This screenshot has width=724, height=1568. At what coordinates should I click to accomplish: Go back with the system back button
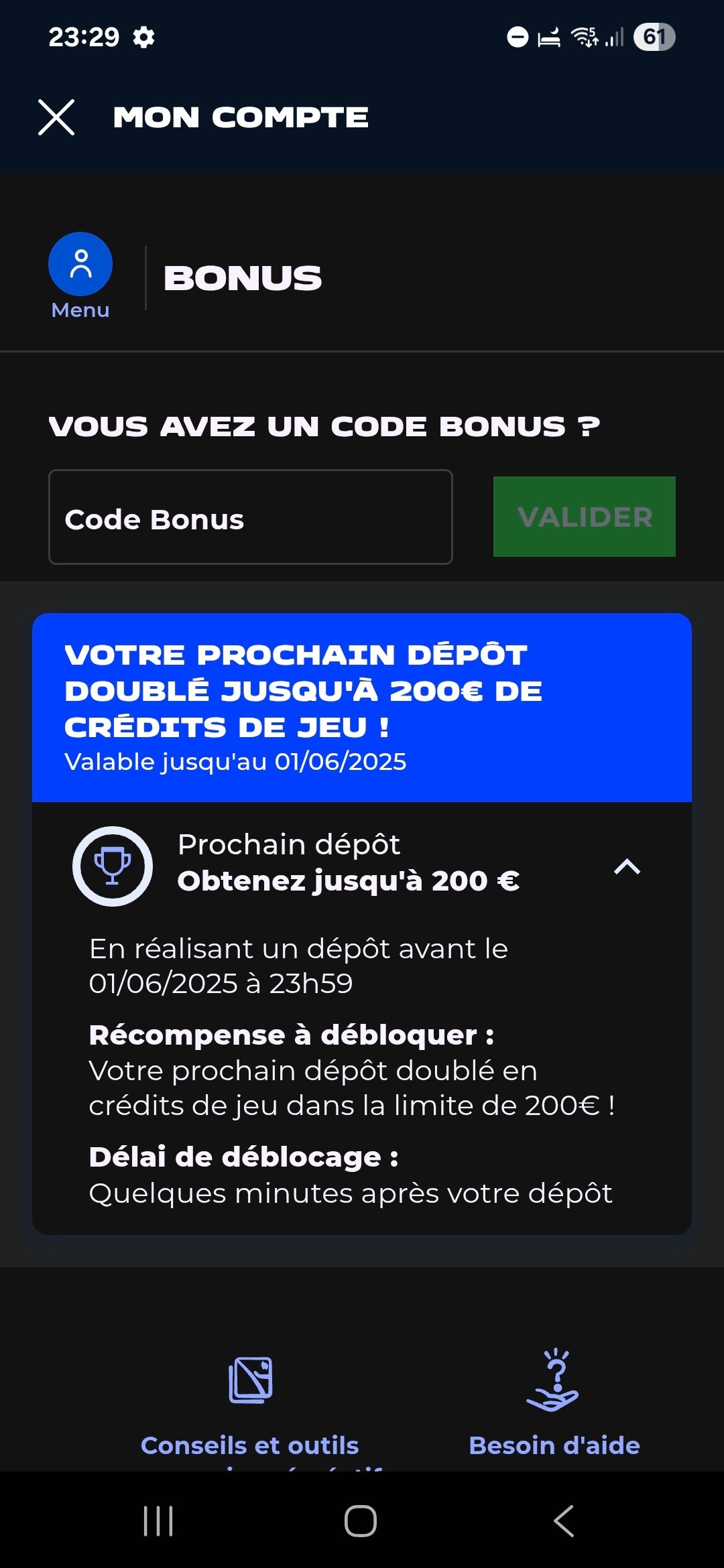564,1520
